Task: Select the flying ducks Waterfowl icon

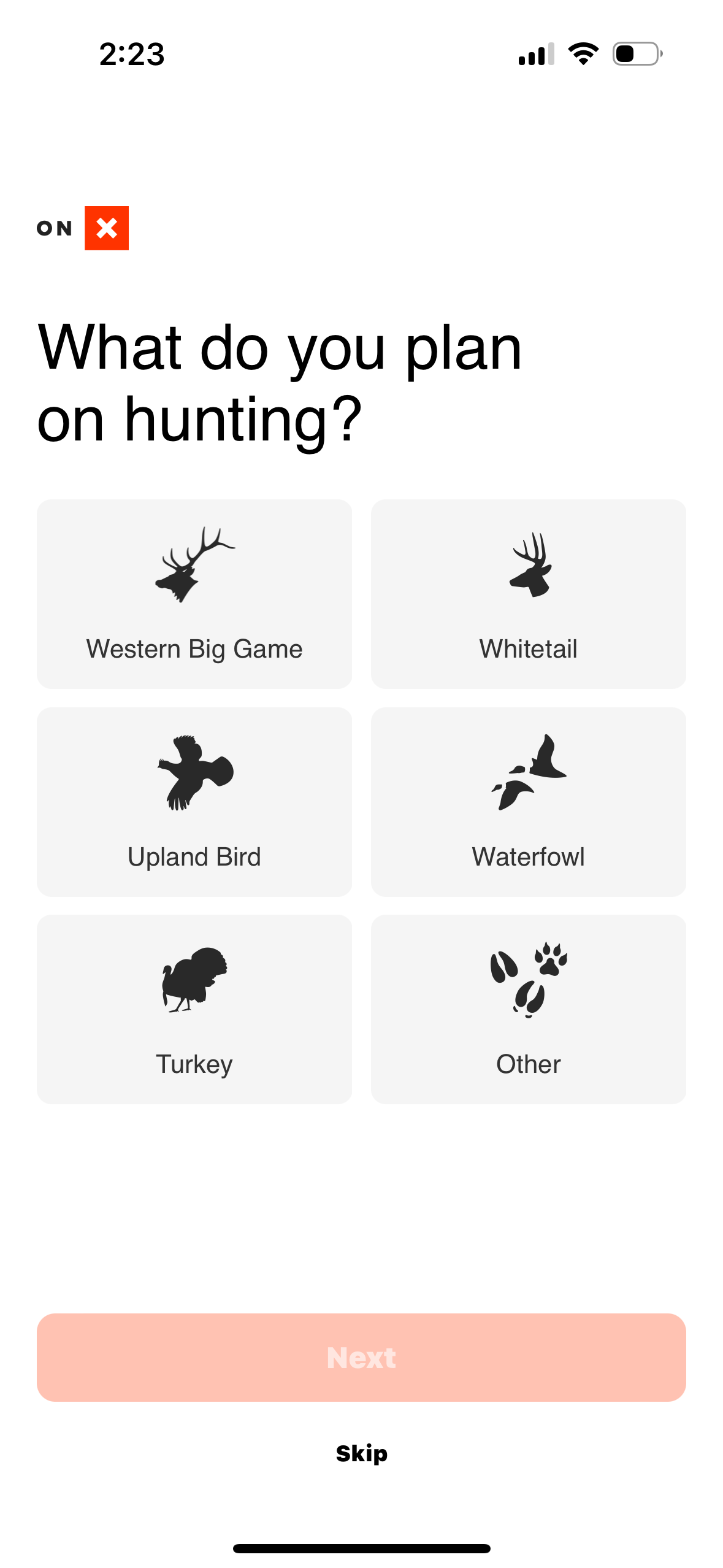Action: (530, 779)
